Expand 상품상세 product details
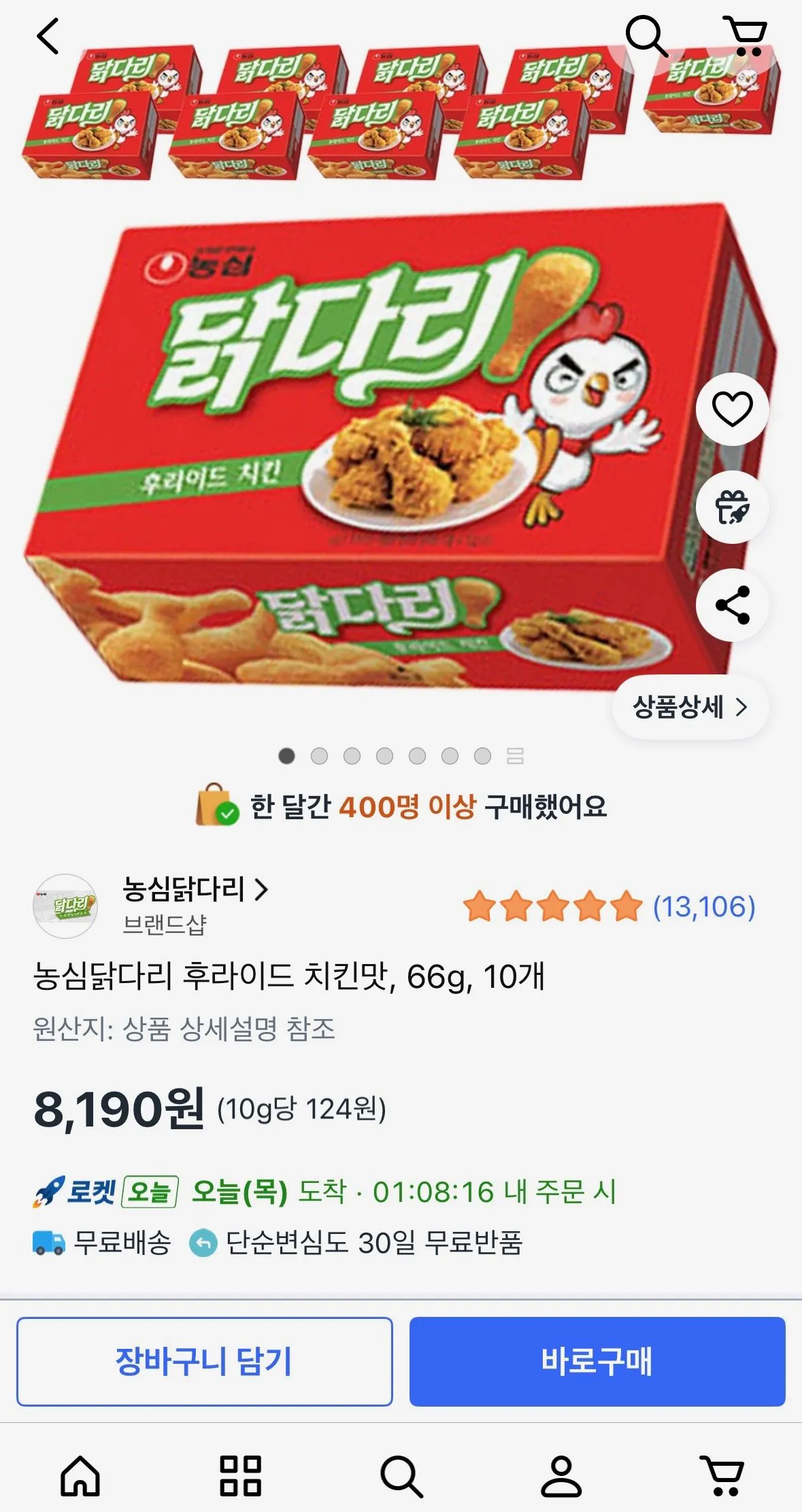Image resolution: width=802 pixels, height=1512 pixels. tap(690, 707)
